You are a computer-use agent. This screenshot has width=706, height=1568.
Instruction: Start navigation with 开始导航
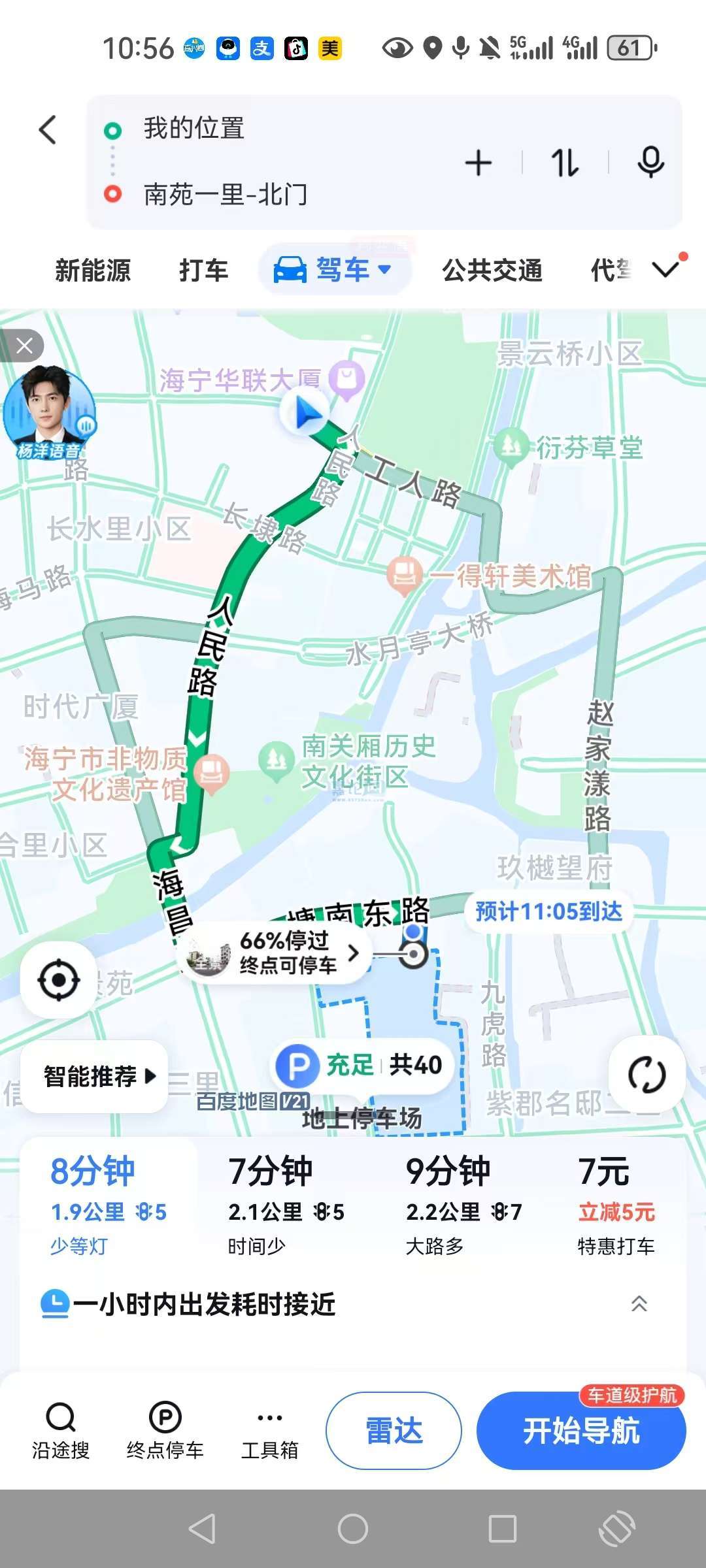[581, 1431]
